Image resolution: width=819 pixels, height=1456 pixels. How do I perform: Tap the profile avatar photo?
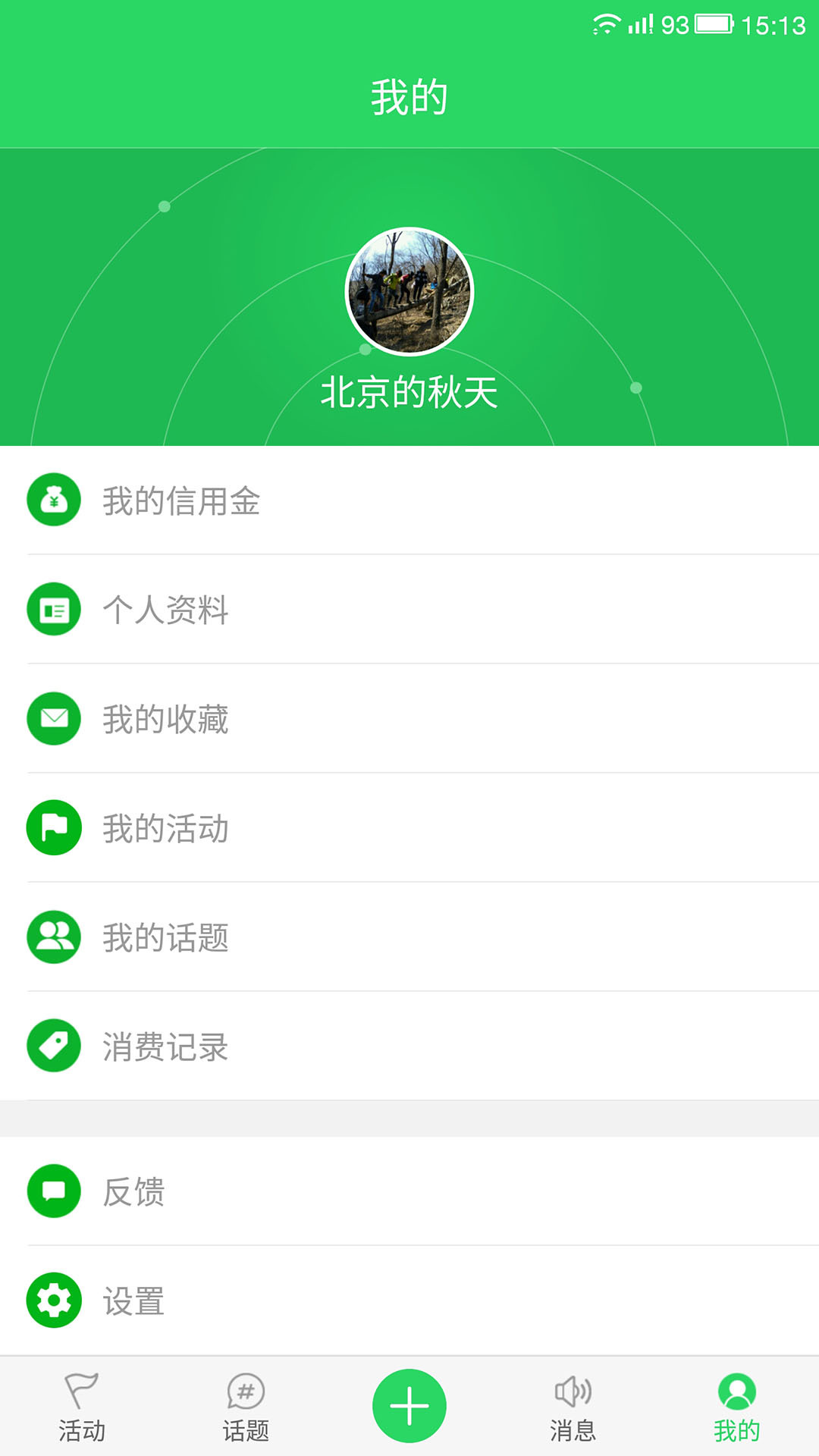click(409, 291)
